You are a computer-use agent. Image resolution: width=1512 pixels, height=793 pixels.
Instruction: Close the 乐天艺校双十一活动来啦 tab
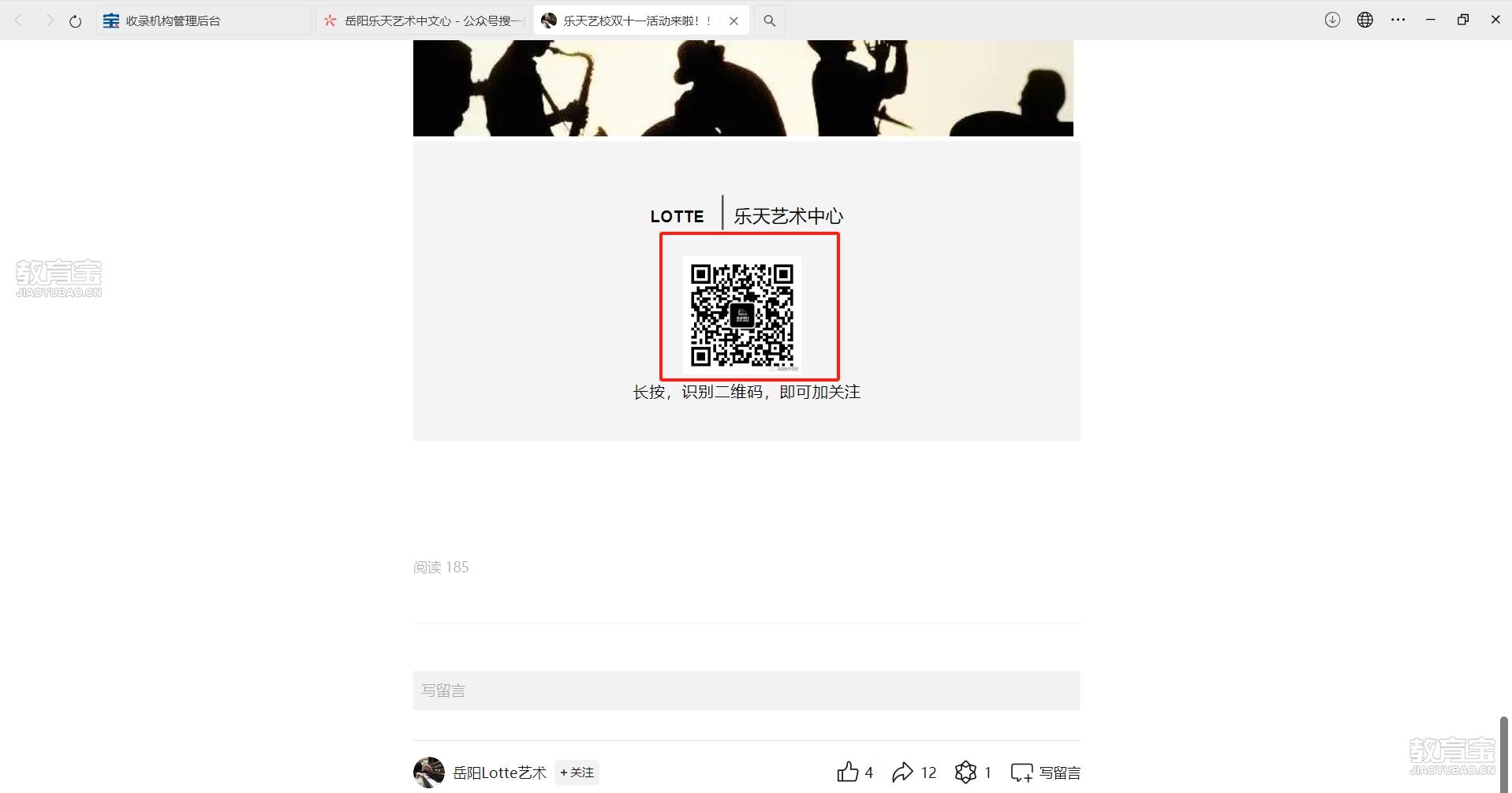pos(734,21)
